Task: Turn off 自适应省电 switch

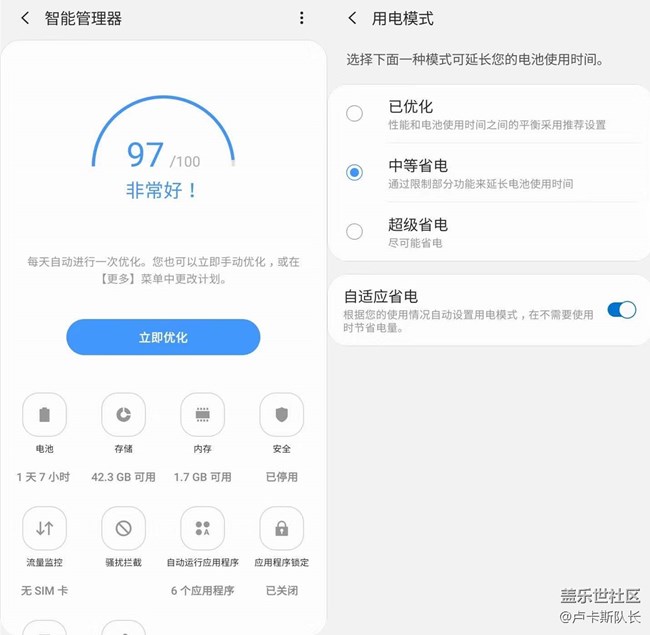Action: point(621,310)
